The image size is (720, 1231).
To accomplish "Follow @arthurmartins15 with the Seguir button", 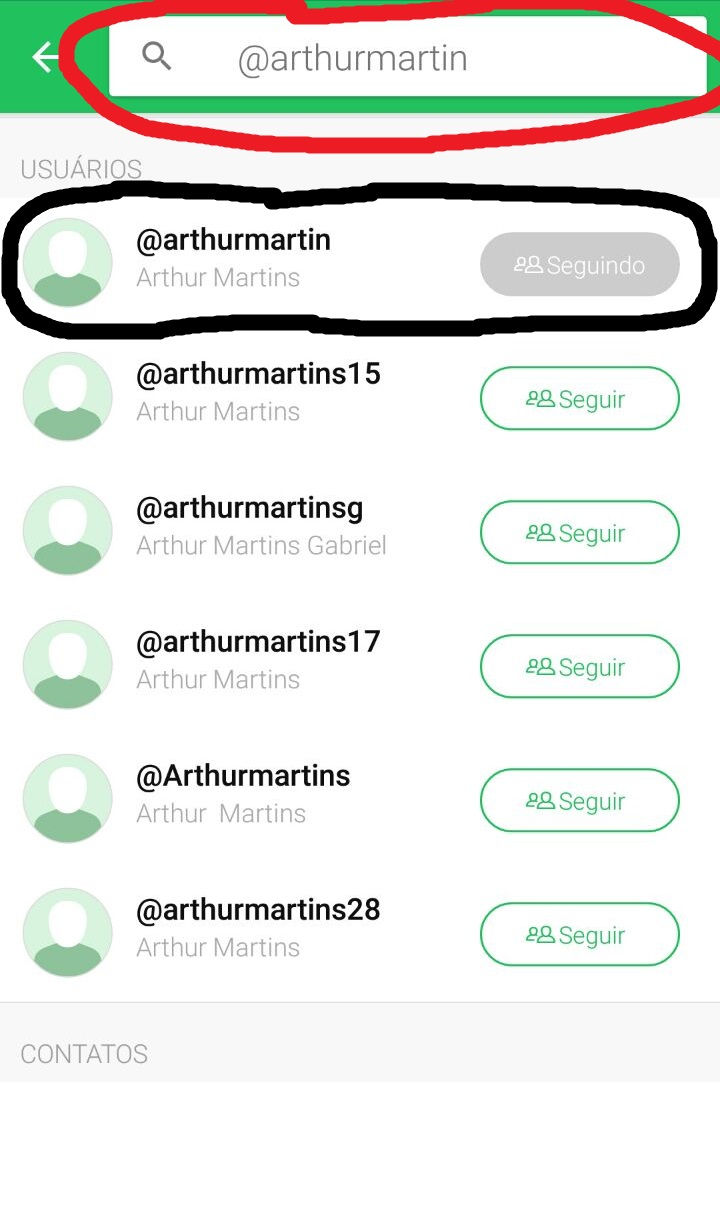I will (580, 398).
